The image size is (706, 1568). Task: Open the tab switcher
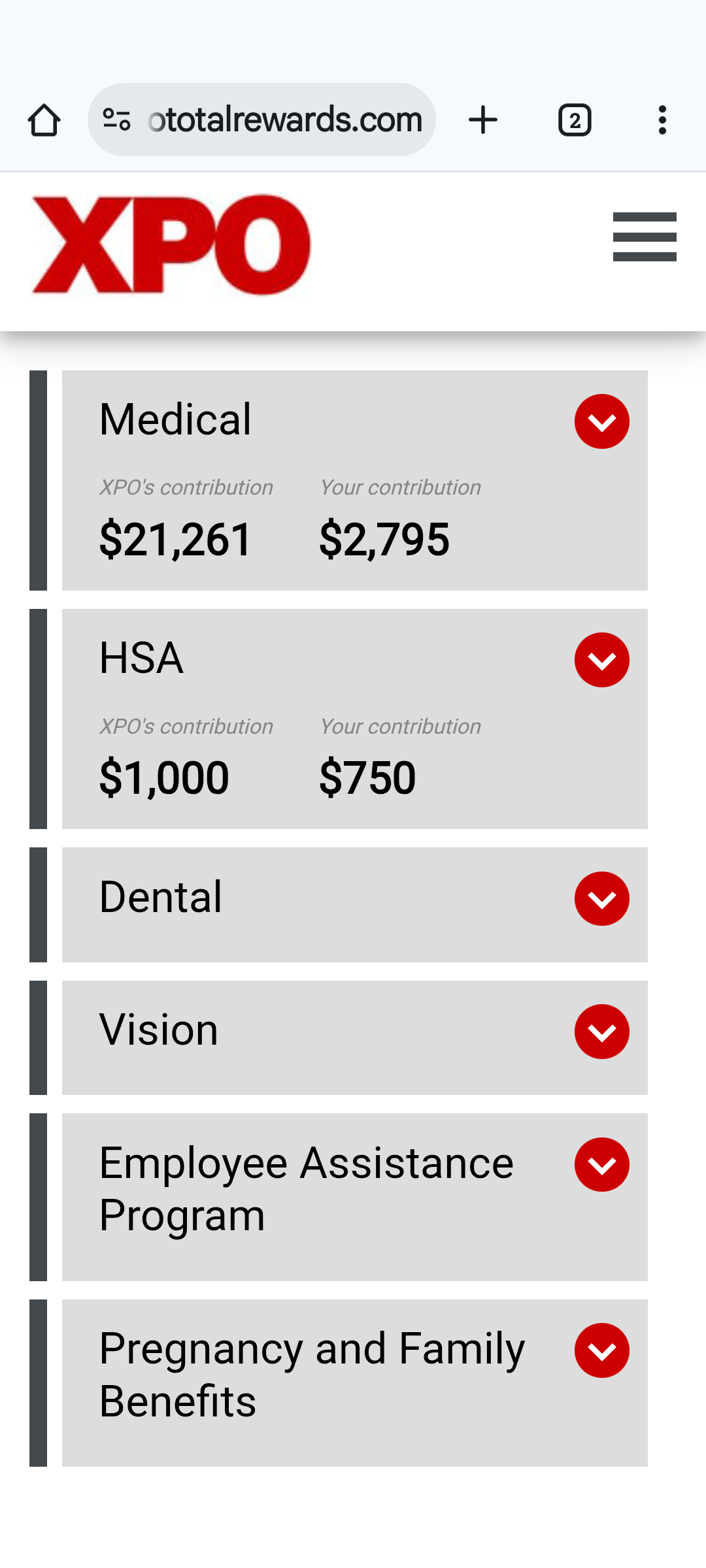(x=575, y=120)
